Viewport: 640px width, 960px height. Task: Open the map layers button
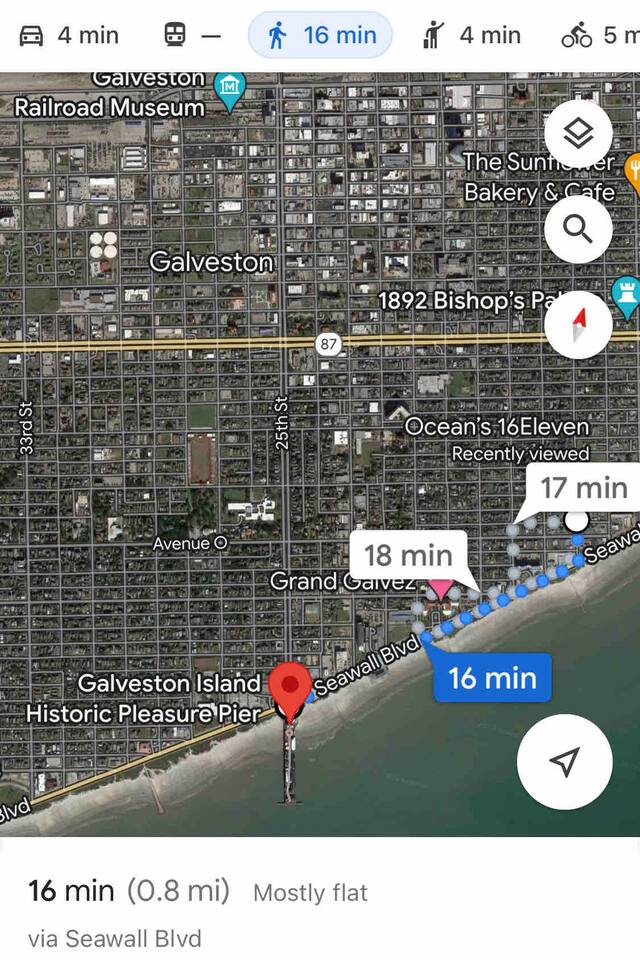[x=578, y=134]
